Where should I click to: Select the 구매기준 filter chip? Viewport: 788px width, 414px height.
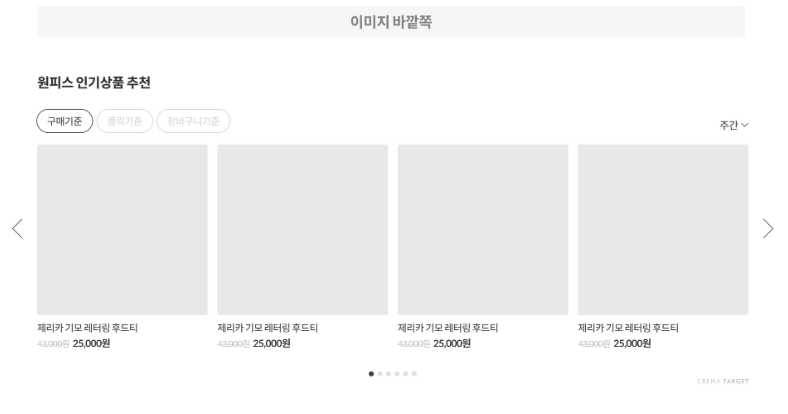[64, 121]
